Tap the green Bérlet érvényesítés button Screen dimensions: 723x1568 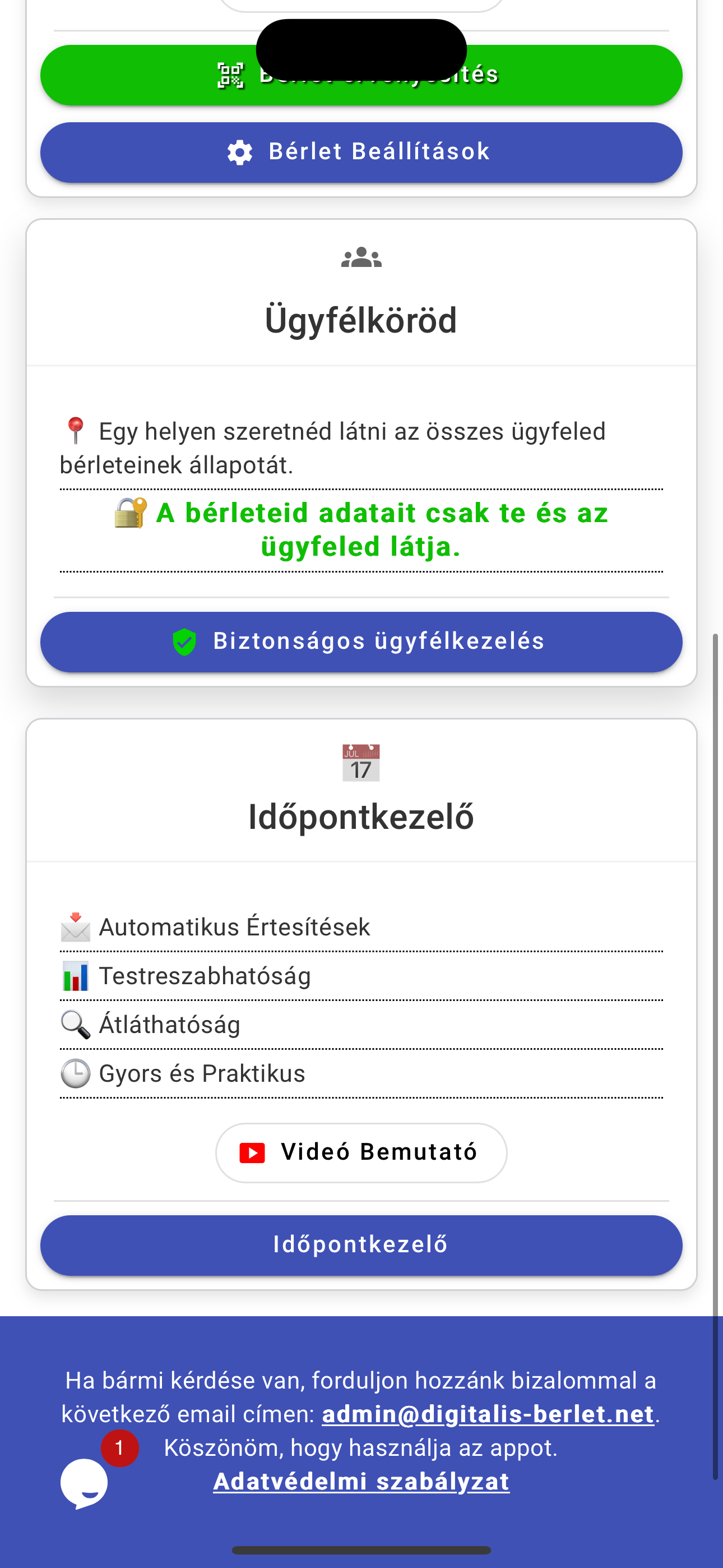coord(361,75)
